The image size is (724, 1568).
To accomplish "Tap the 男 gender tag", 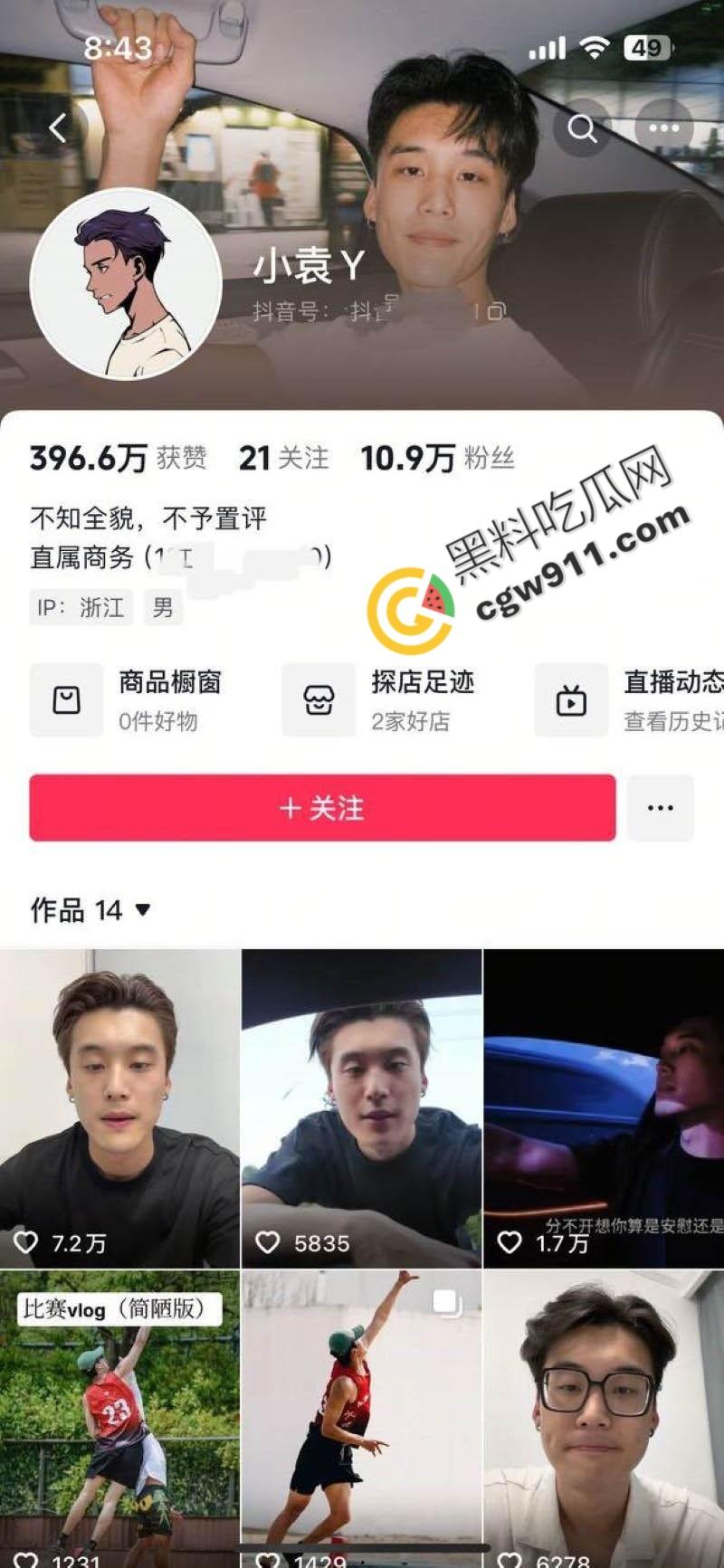I will pyautogui.click(x=164, y=608).
